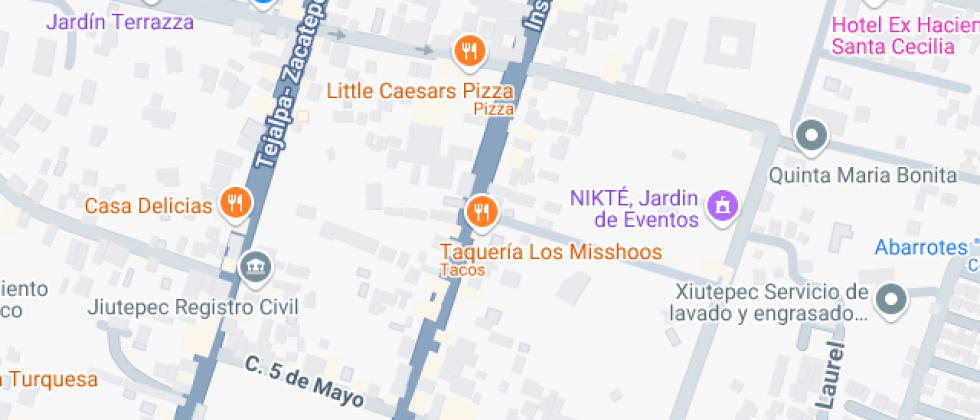Viewport: 980px width, 420px height.
Task: Select the Casa Delicias restaurant marker
Action: pyautogui.click(x=236, y=204)
